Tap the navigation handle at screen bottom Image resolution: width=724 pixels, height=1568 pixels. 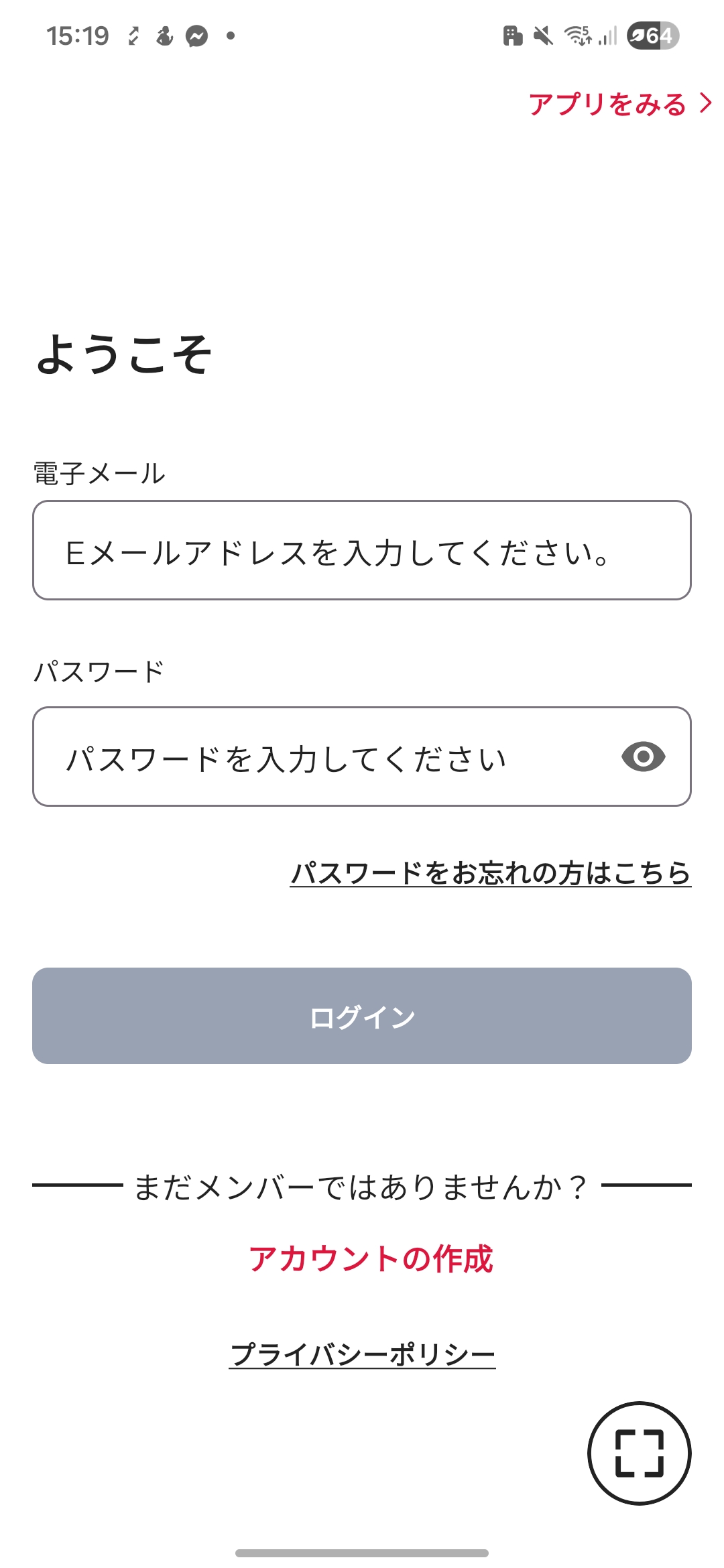(362, 1553)
